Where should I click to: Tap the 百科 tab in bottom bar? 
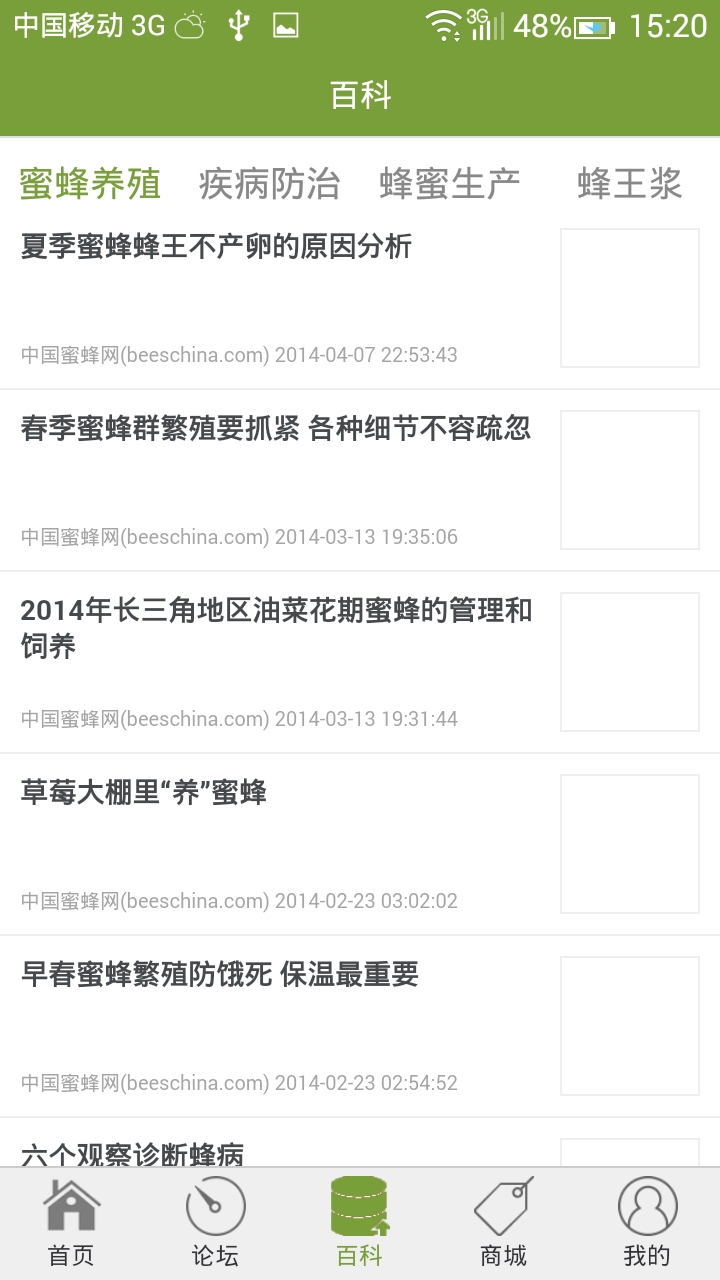360,1224
